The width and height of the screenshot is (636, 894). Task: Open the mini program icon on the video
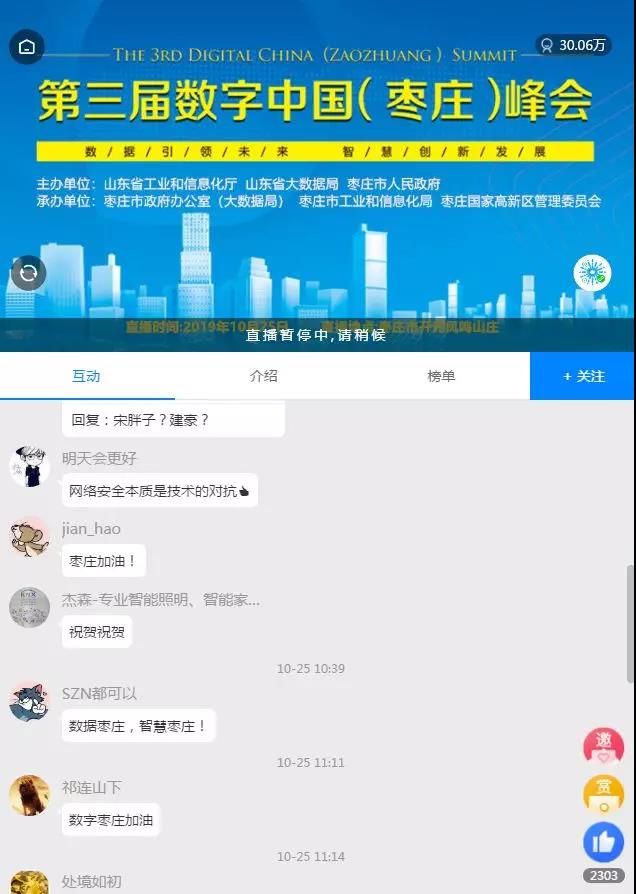[592, 273]
